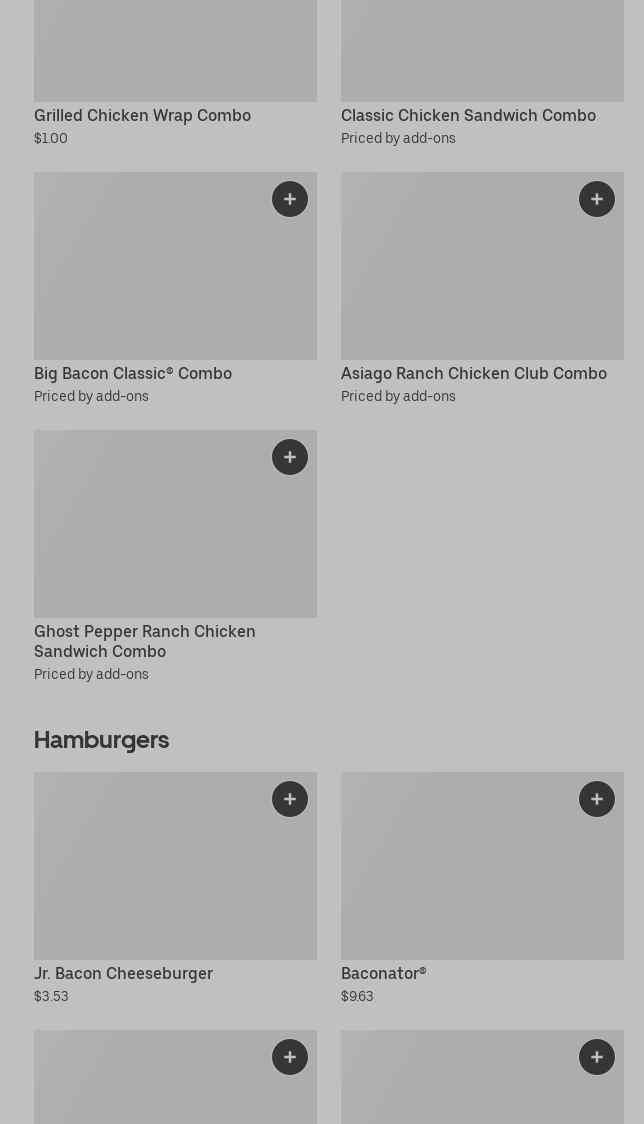
Task: Add Ghost Pepper Ranch Chicken Sandwich Combo
Action: tap(290, 457)
